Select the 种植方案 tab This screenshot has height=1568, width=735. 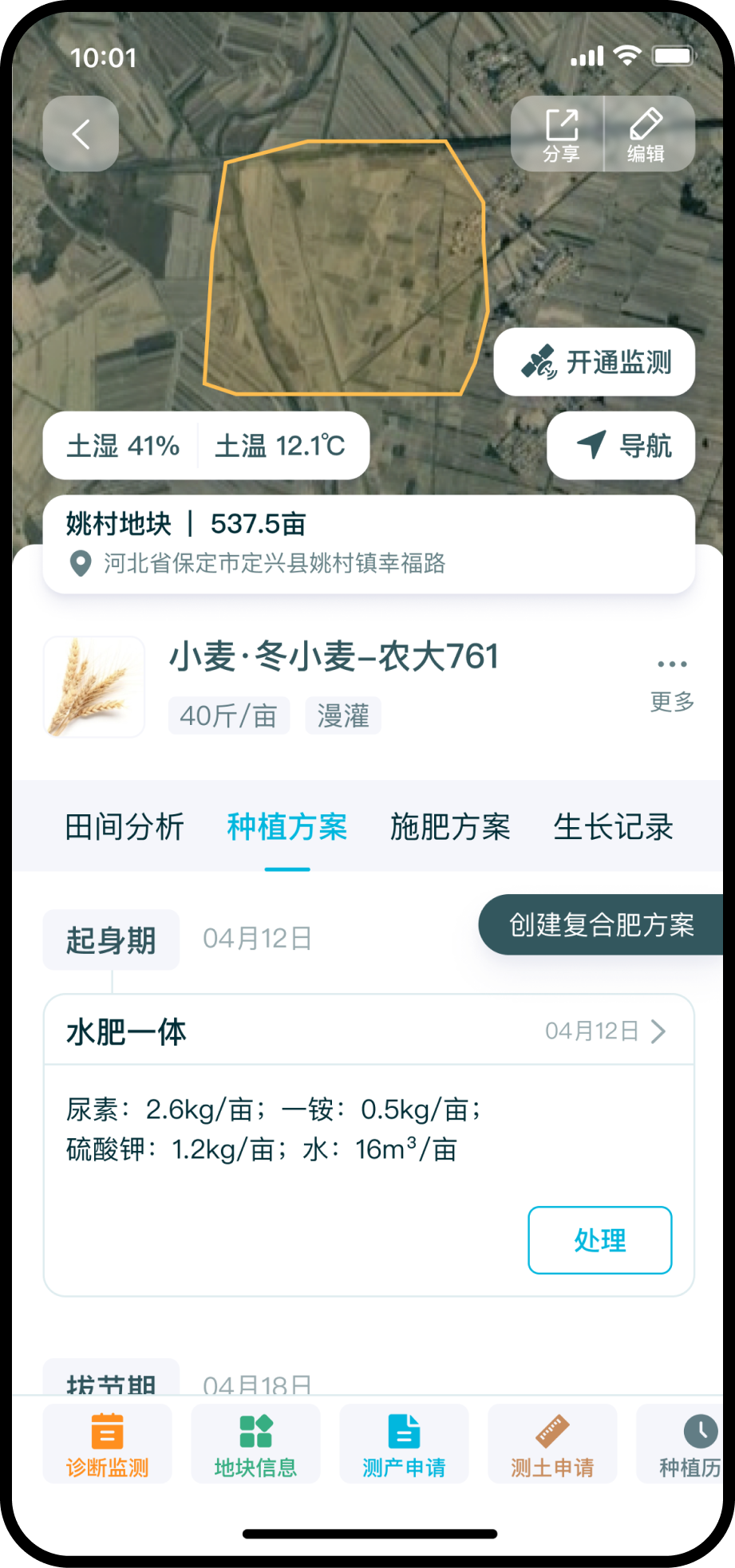(287, 826)
